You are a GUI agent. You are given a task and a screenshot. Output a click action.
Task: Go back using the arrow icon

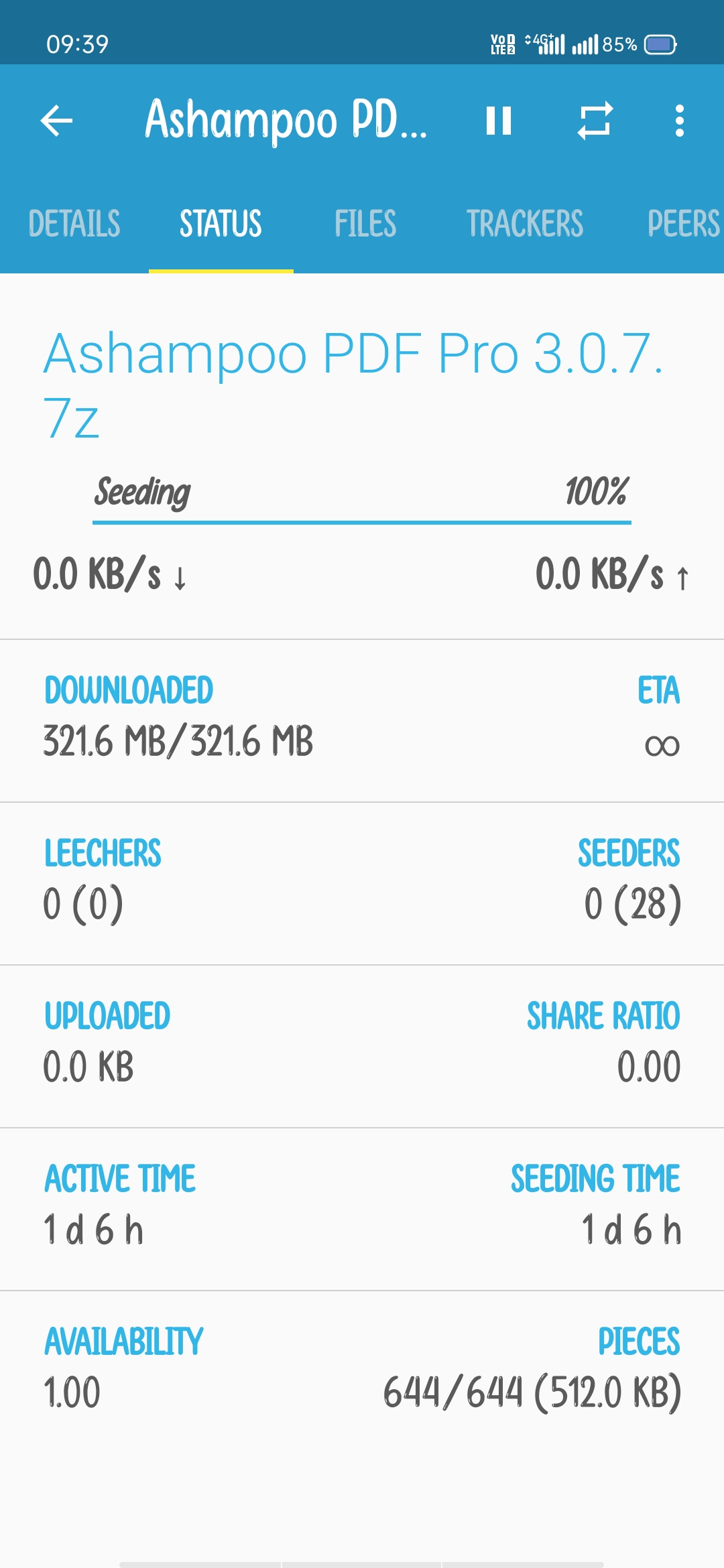(57, 121)
